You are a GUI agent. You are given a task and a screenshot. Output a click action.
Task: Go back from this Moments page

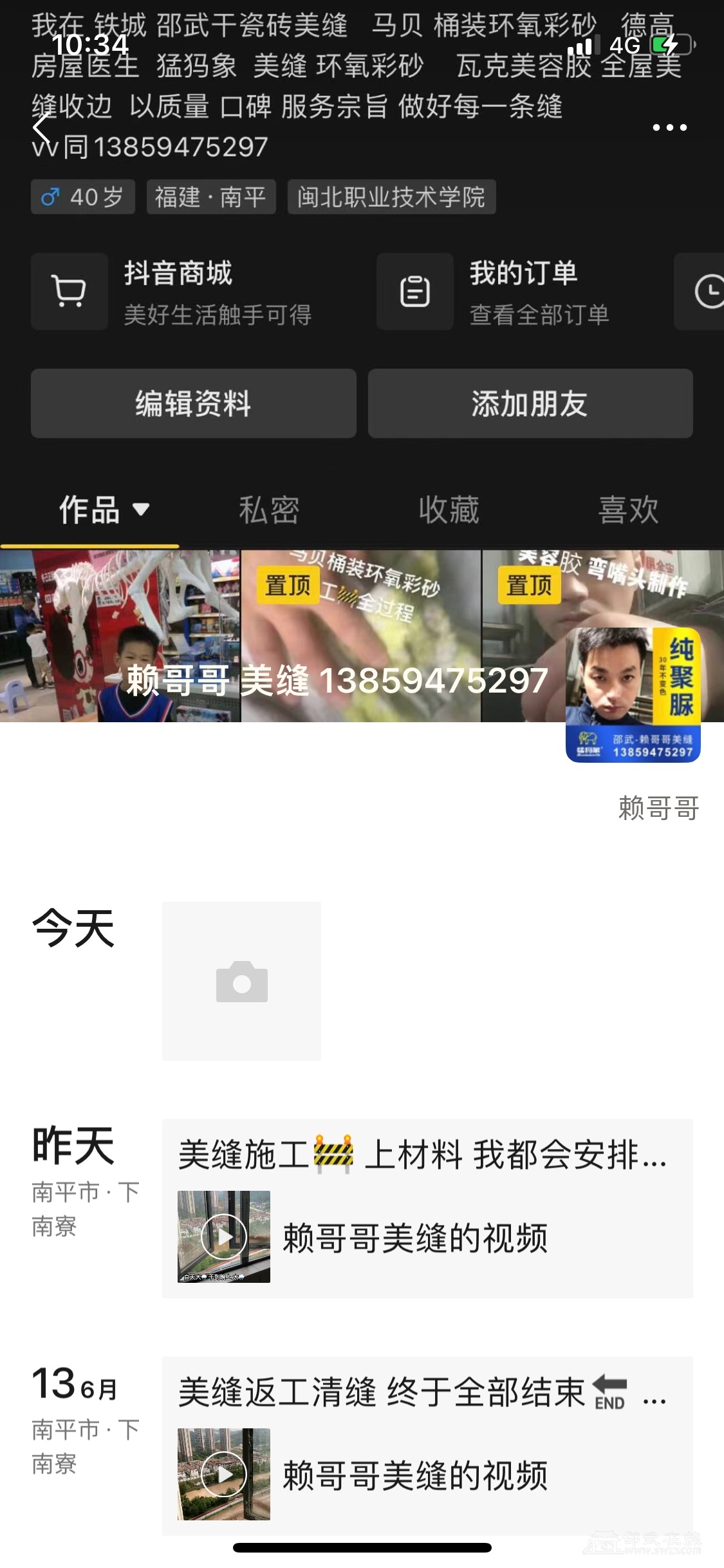click(x=42, y=128)
